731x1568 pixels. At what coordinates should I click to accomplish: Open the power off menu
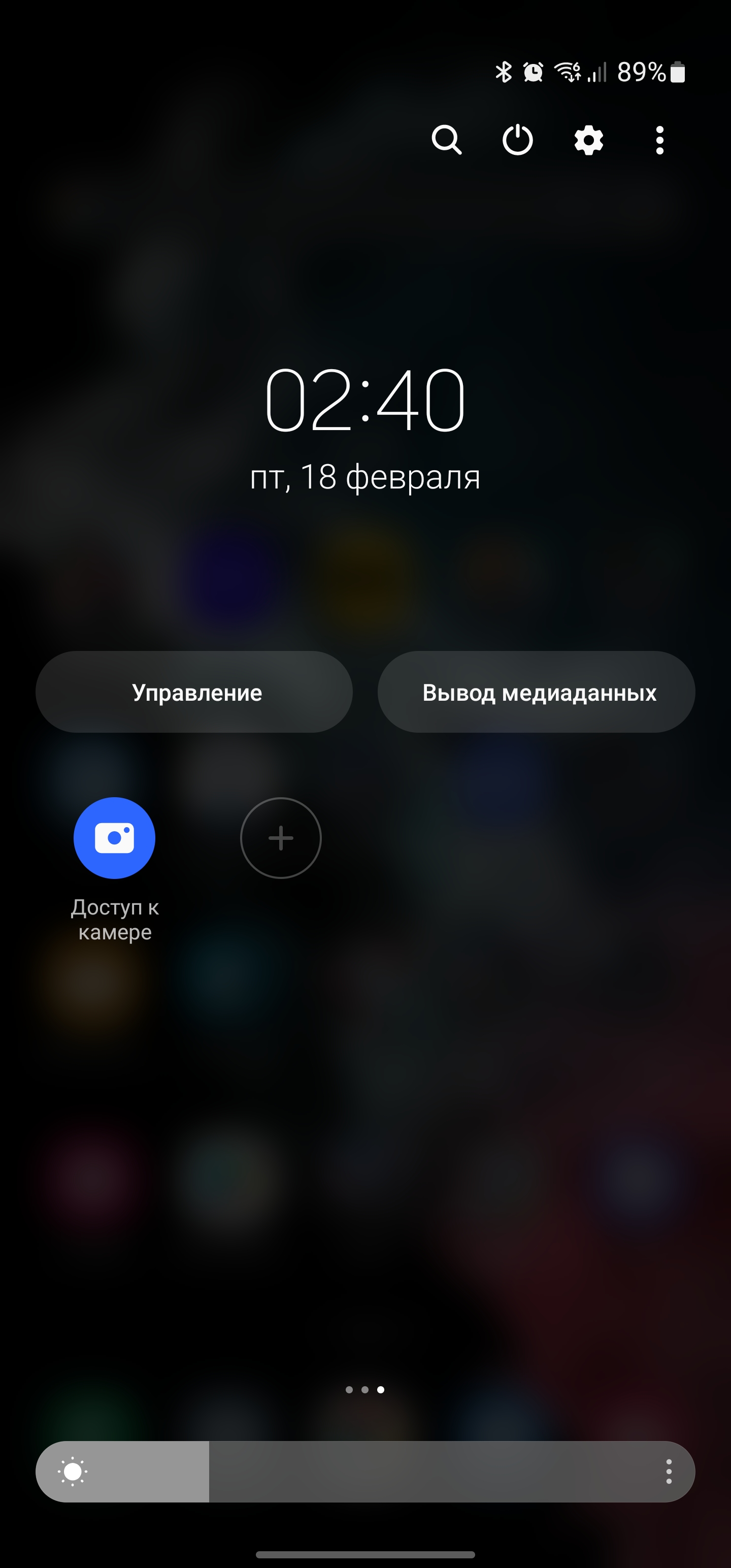coord(517,141)
